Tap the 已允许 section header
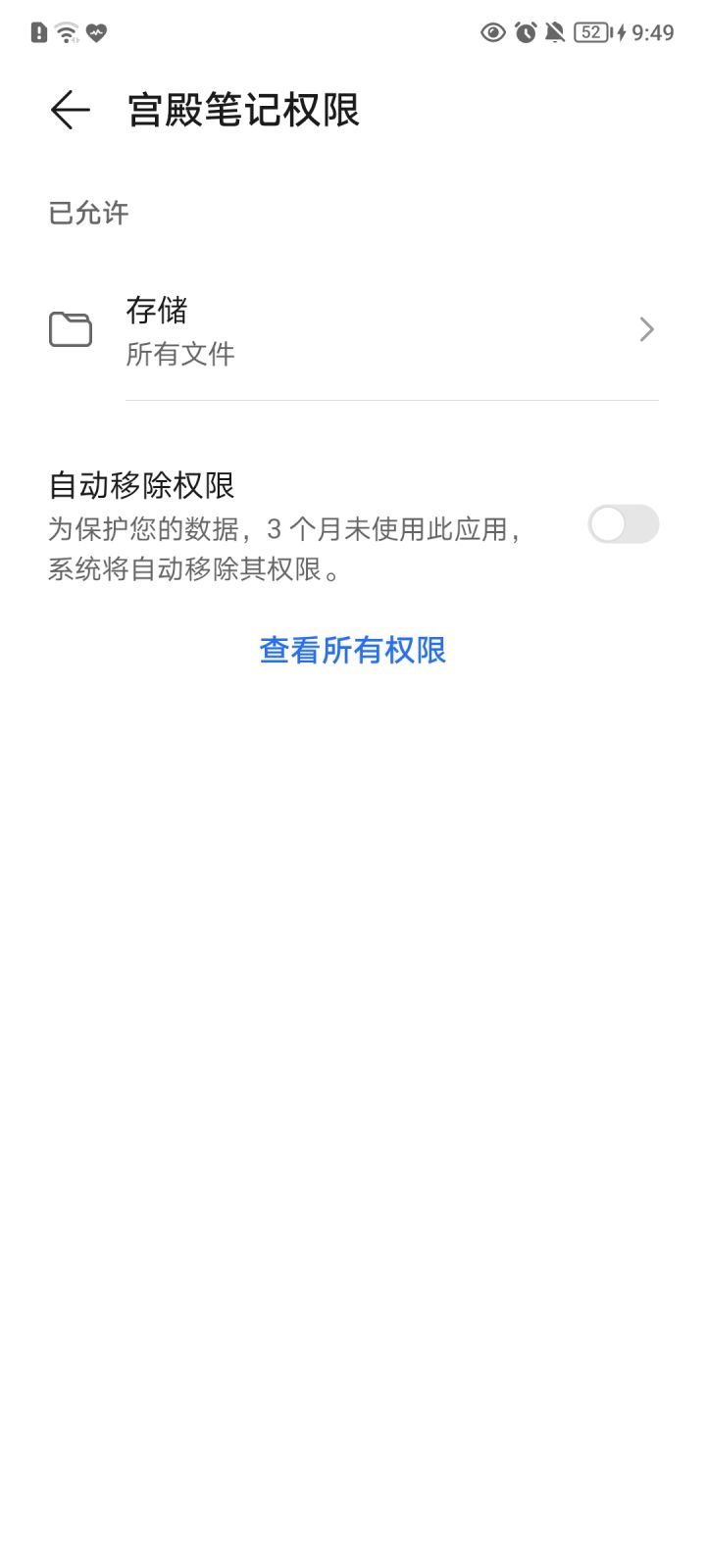Screen dimensions: 706x1568 87,212
